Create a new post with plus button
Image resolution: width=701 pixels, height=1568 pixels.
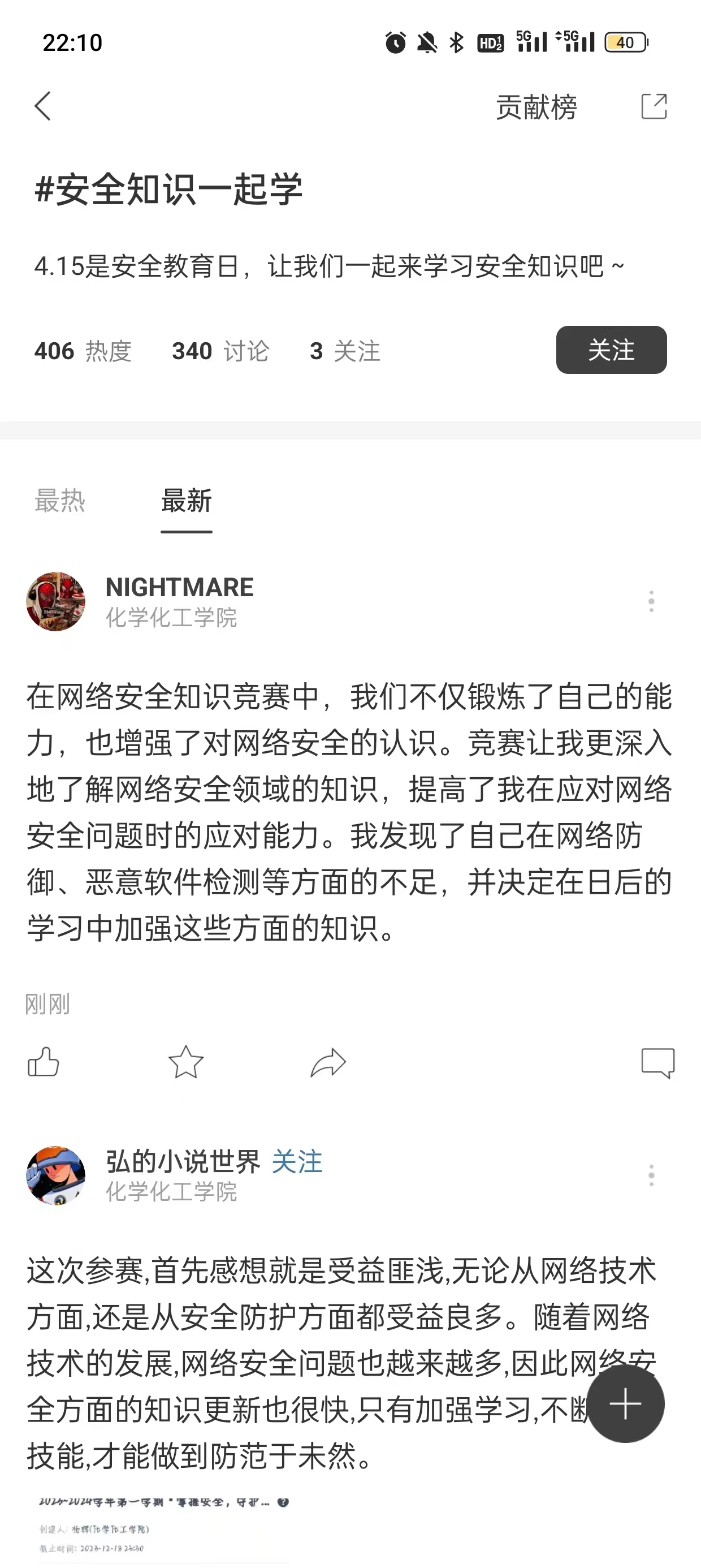[626, 1403]
